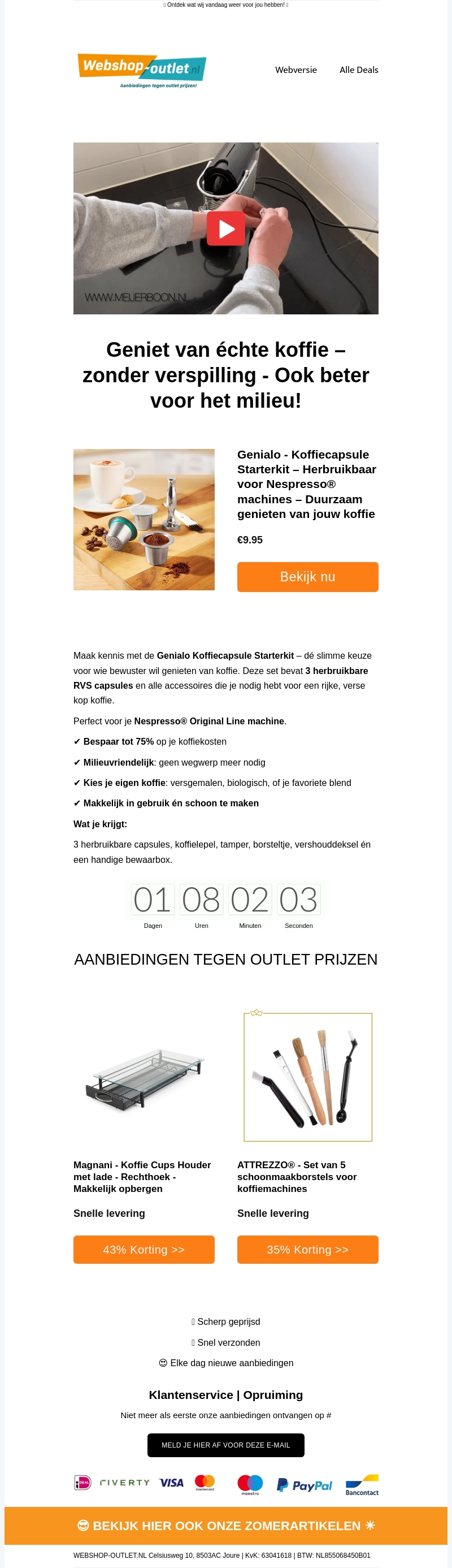Open the Genialo Koffiecapsule Starterkit image
The height and width of the screenshot is (1568, 452).
(x=144, y=519)
